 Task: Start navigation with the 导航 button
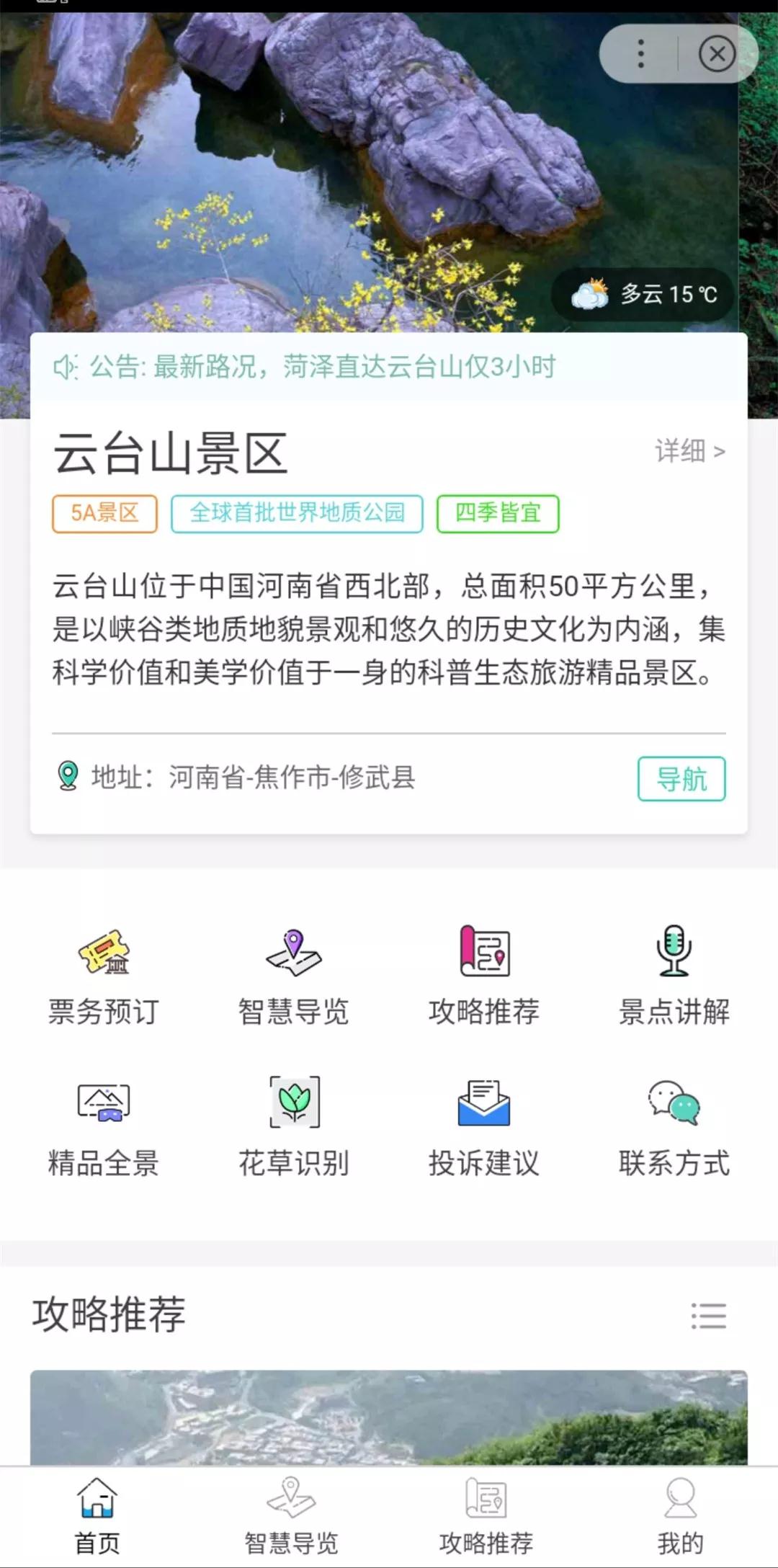click(x=681, y=779)
